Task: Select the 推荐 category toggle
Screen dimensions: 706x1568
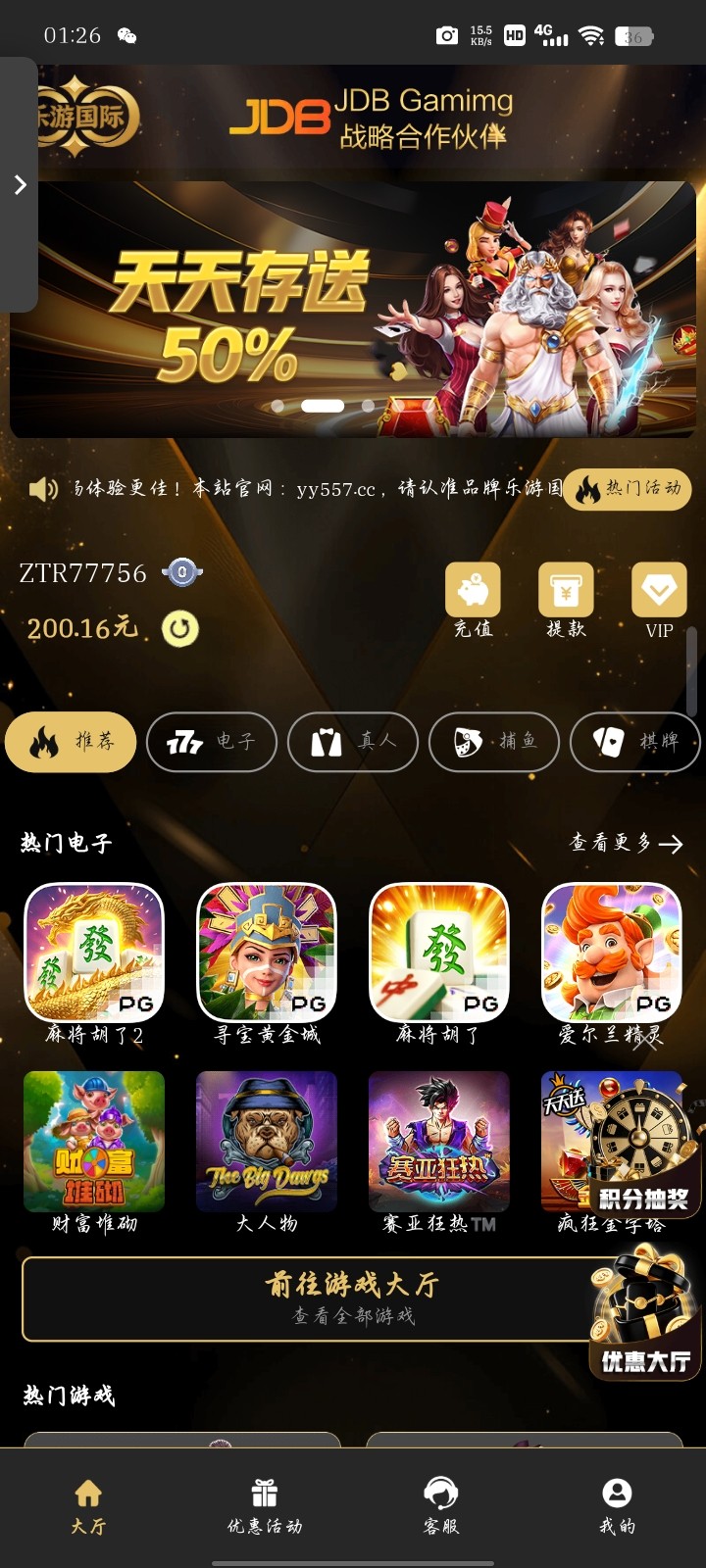Action: (70, 743)
